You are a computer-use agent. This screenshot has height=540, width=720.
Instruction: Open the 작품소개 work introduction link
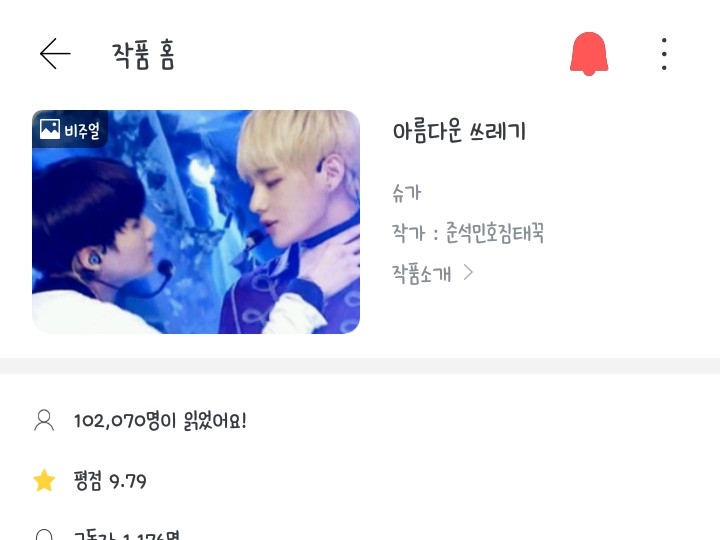coord(432,273)
